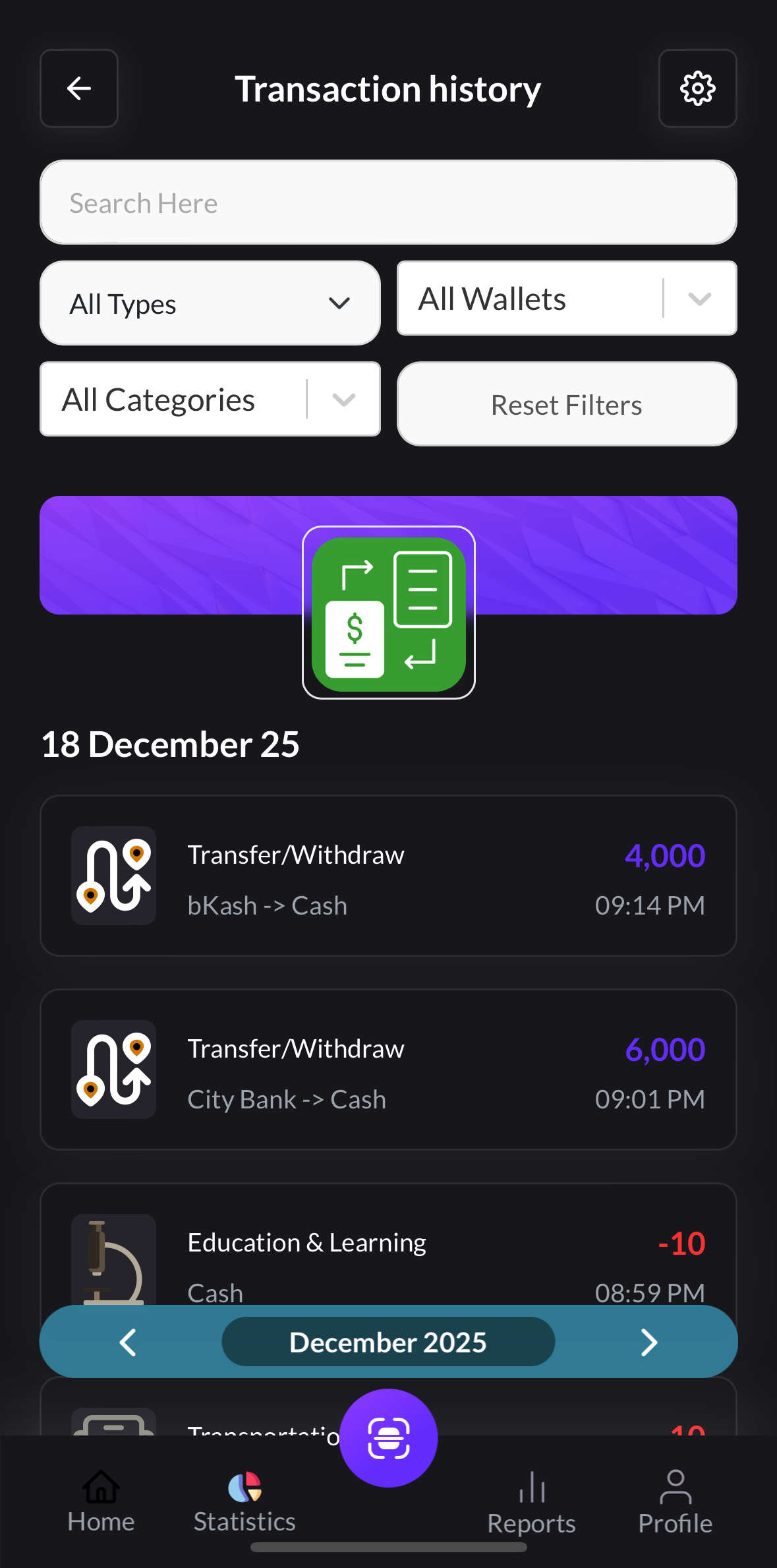Select the December 2025 month picker
The height and width of the screenshot is (1568, 777).
pos(388,1342)
